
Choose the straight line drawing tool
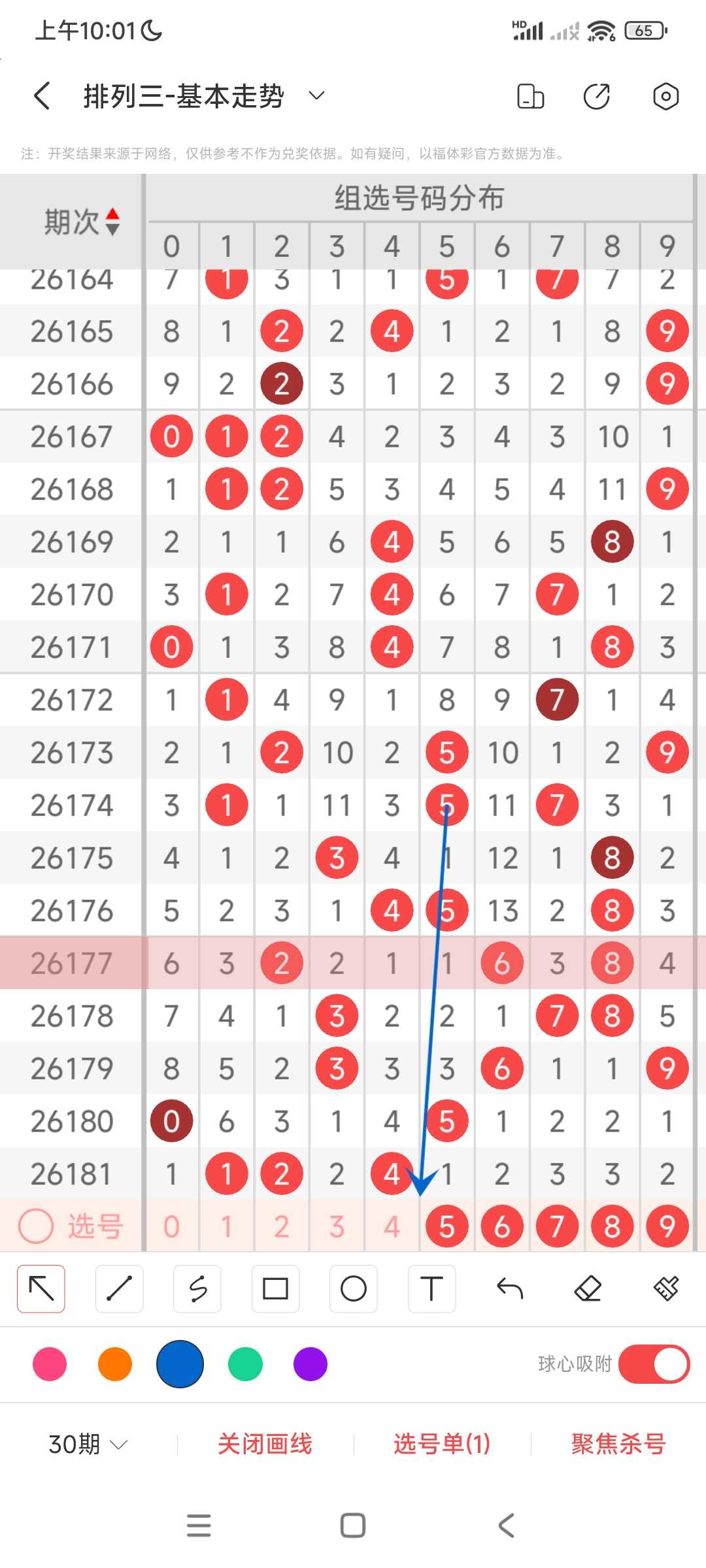coord(119,1289)
